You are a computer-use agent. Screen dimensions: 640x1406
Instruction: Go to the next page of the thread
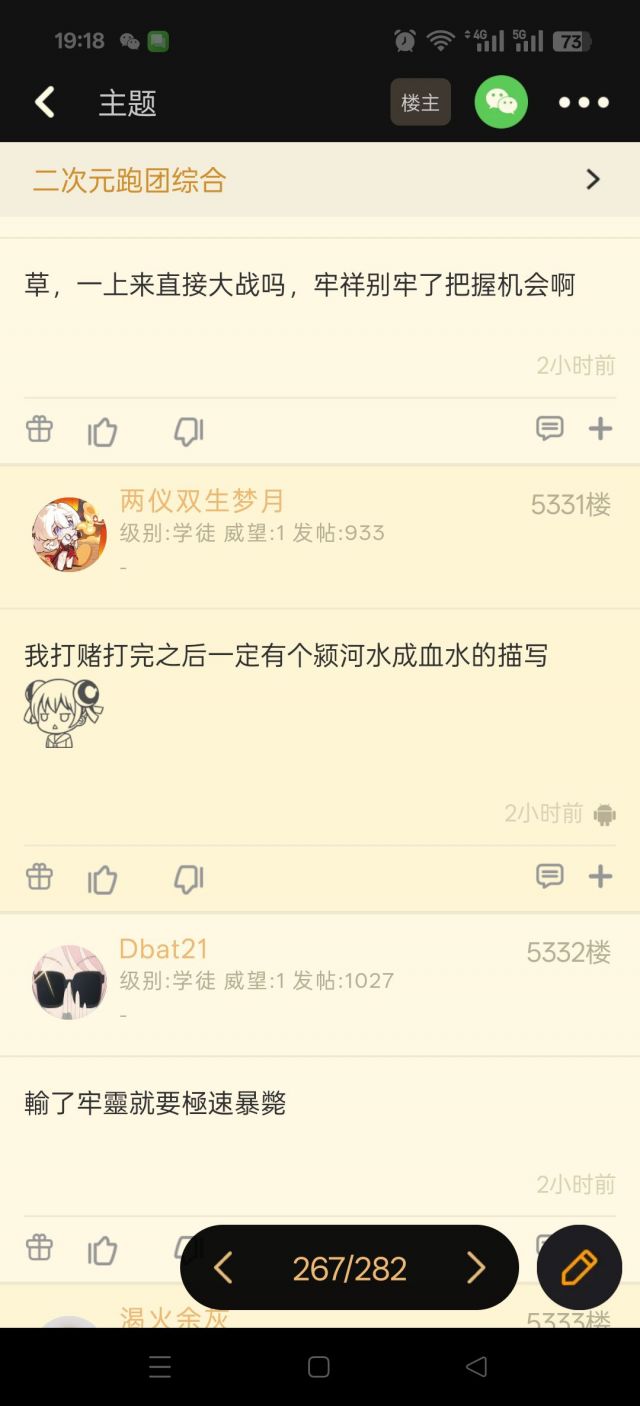point(476,1268)
